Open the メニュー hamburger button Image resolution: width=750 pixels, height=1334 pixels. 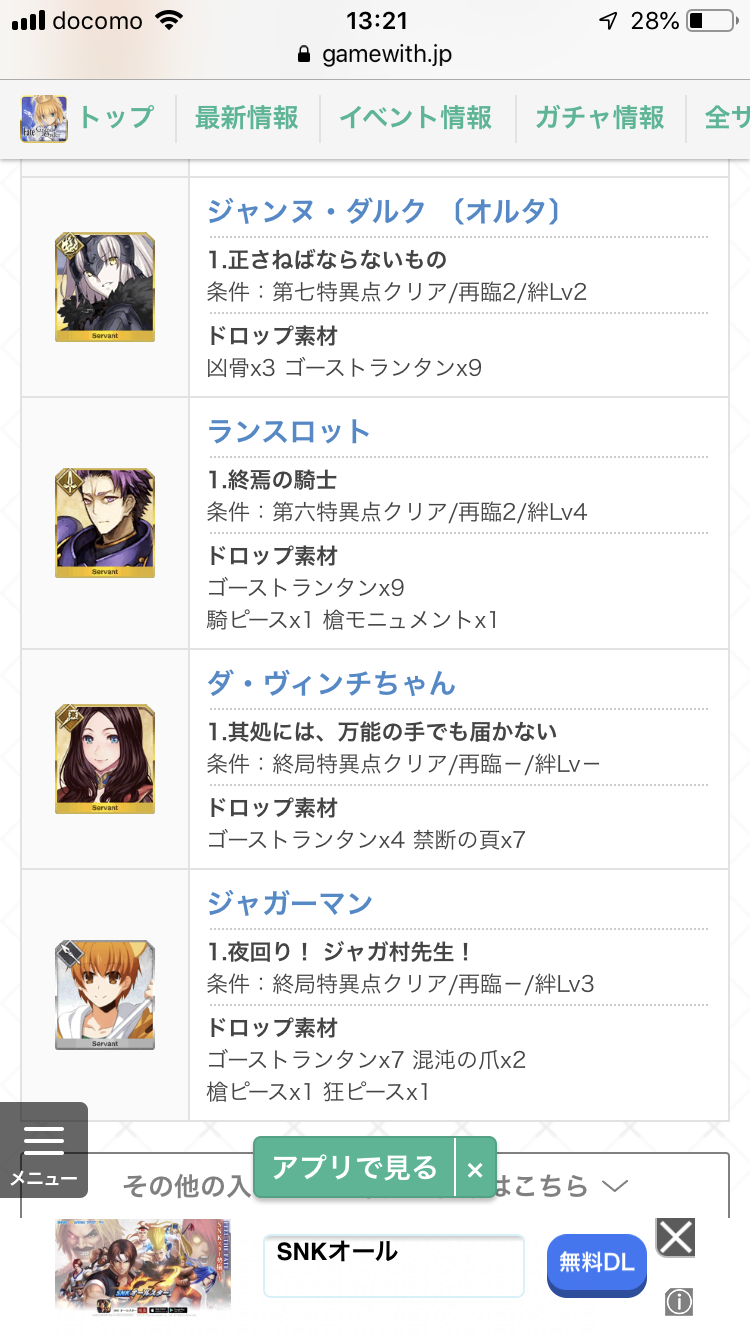[x=44, y=1150]
